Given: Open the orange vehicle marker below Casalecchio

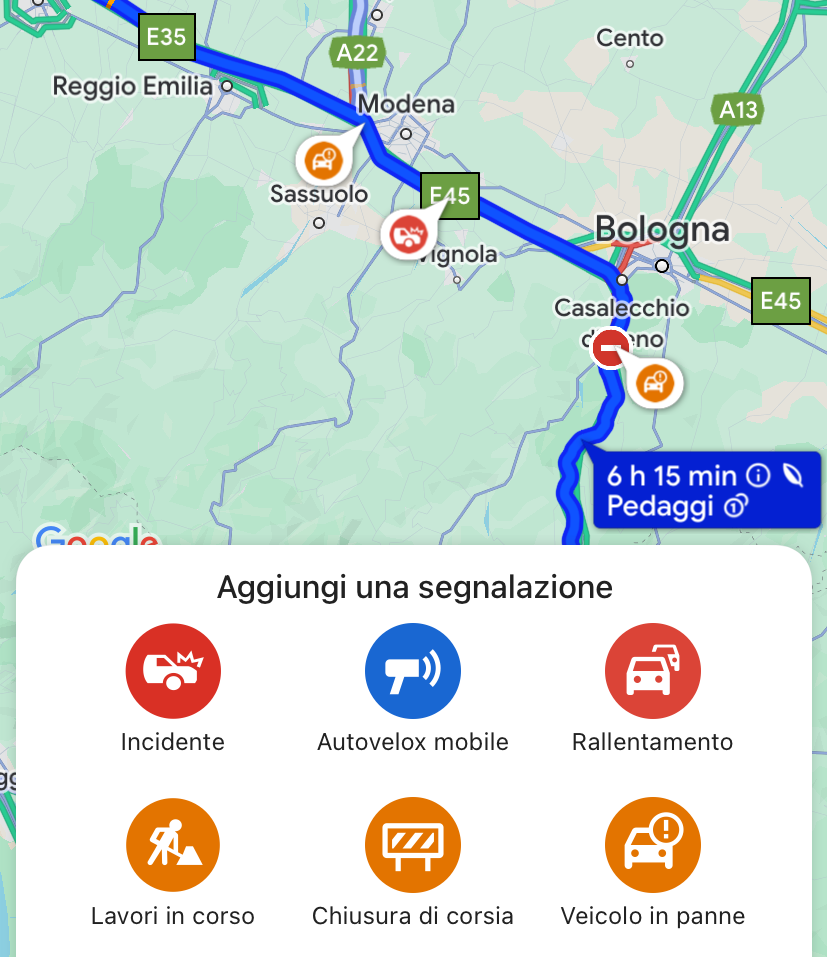Looking at the screenshot, I should coord(655,383).
